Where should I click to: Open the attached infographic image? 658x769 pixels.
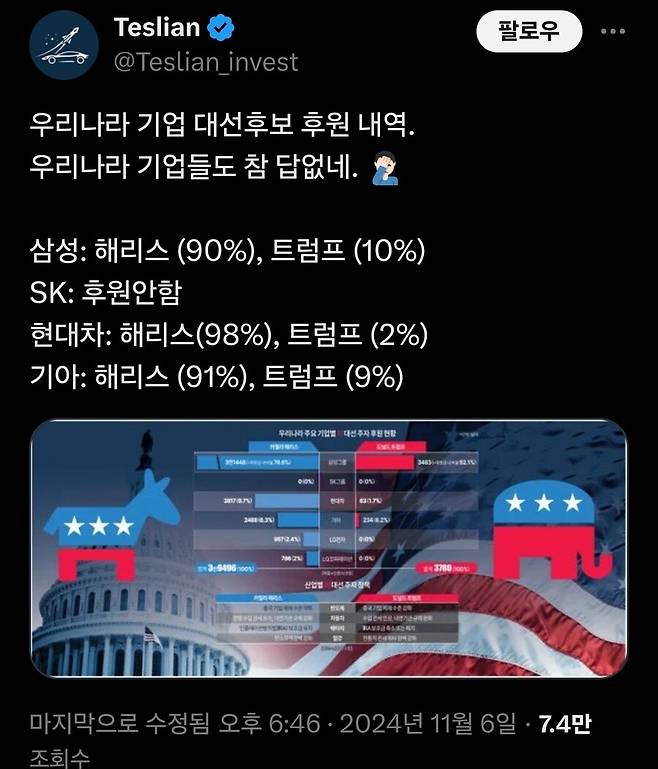pyautogui.click(x=328, y=535)
